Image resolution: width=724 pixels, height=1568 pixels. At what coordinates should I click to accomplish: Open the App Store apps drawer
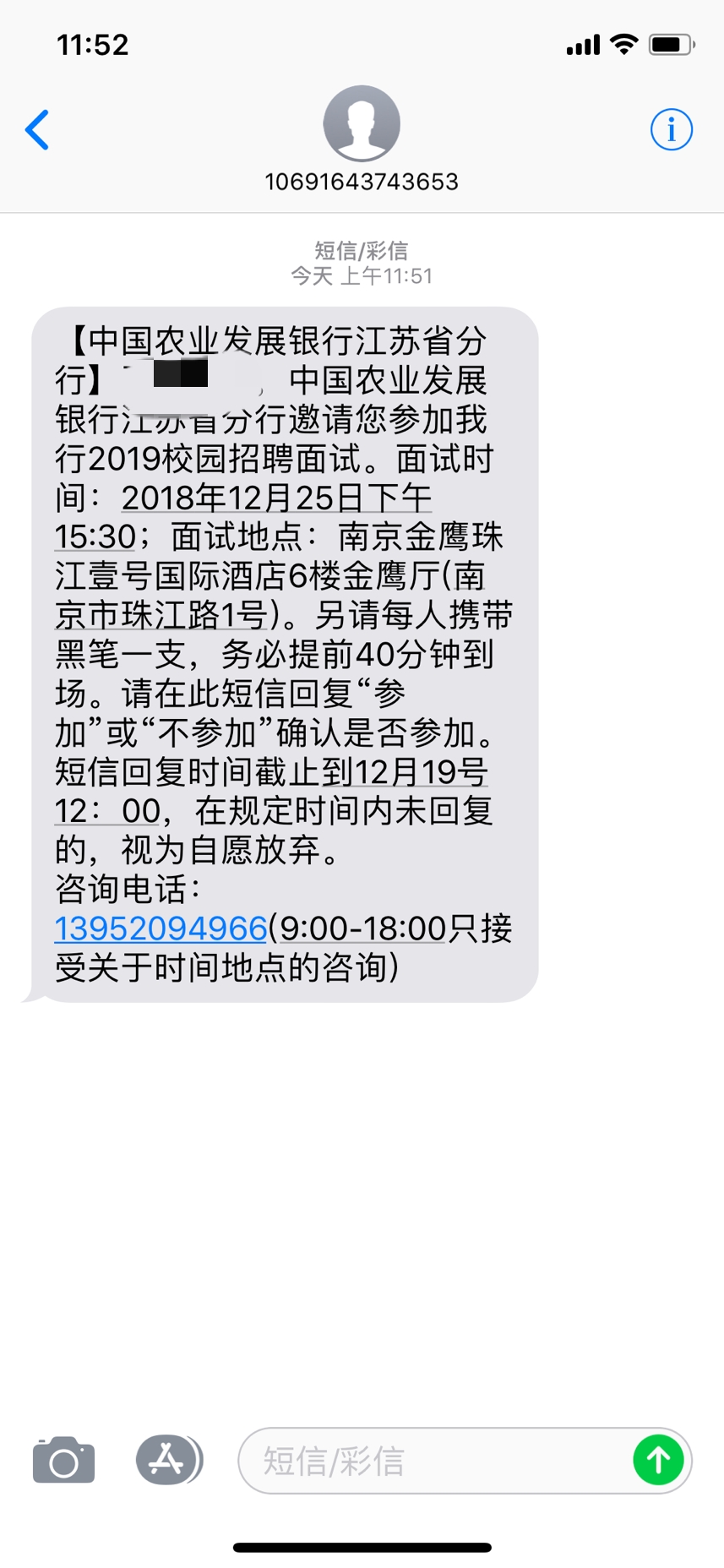(x=167, y=1460)
